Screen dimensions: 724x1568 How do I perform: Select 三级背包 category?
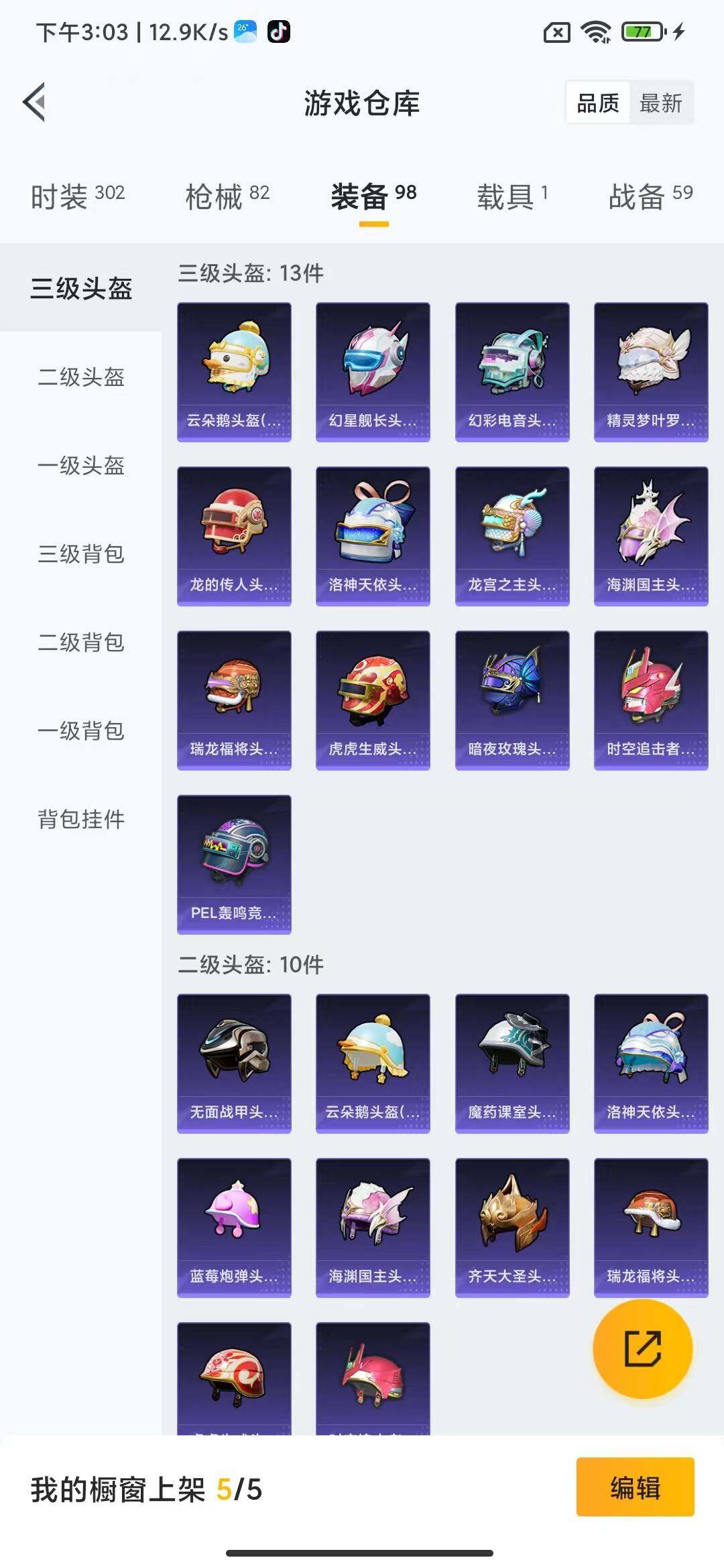80,555
